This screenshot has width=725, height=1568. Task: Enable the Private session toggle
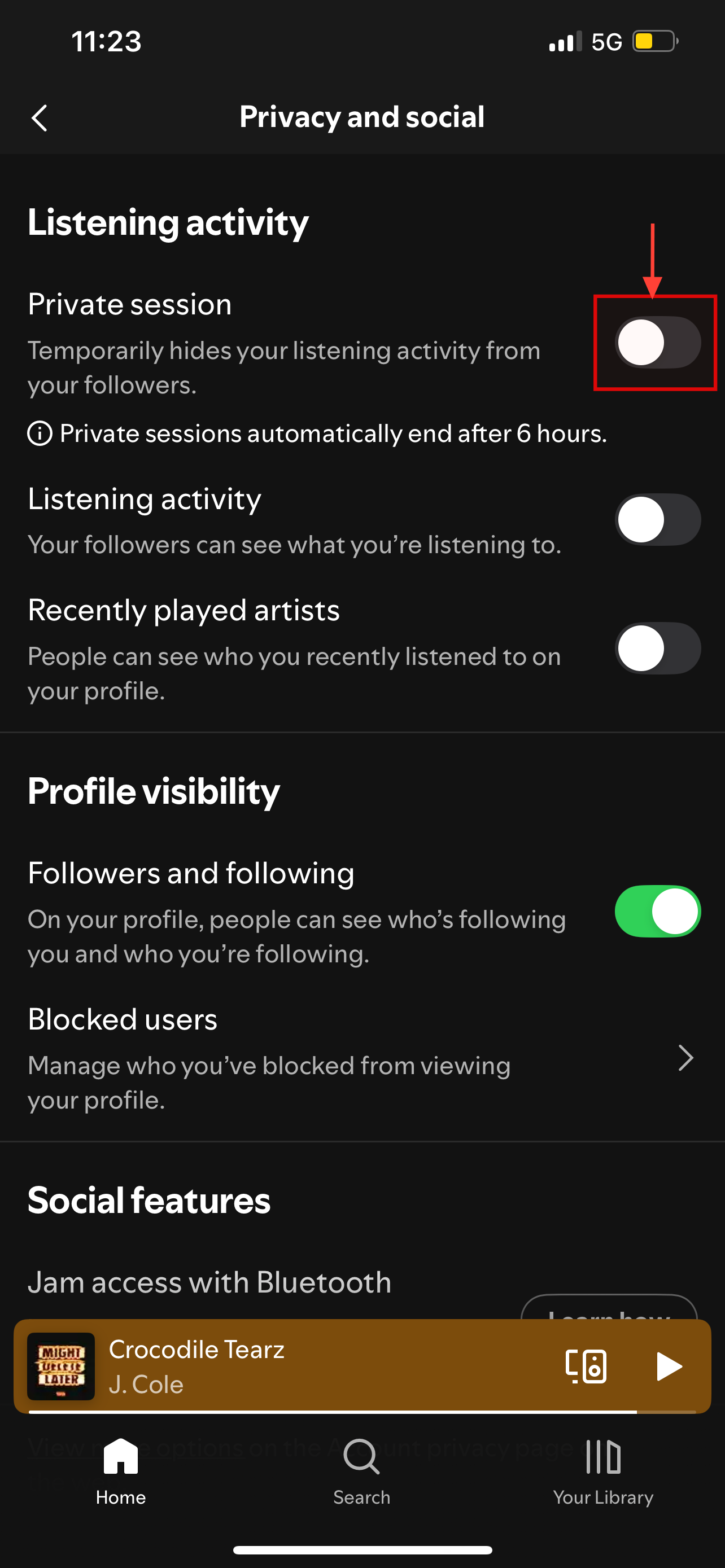click(657, 343)
